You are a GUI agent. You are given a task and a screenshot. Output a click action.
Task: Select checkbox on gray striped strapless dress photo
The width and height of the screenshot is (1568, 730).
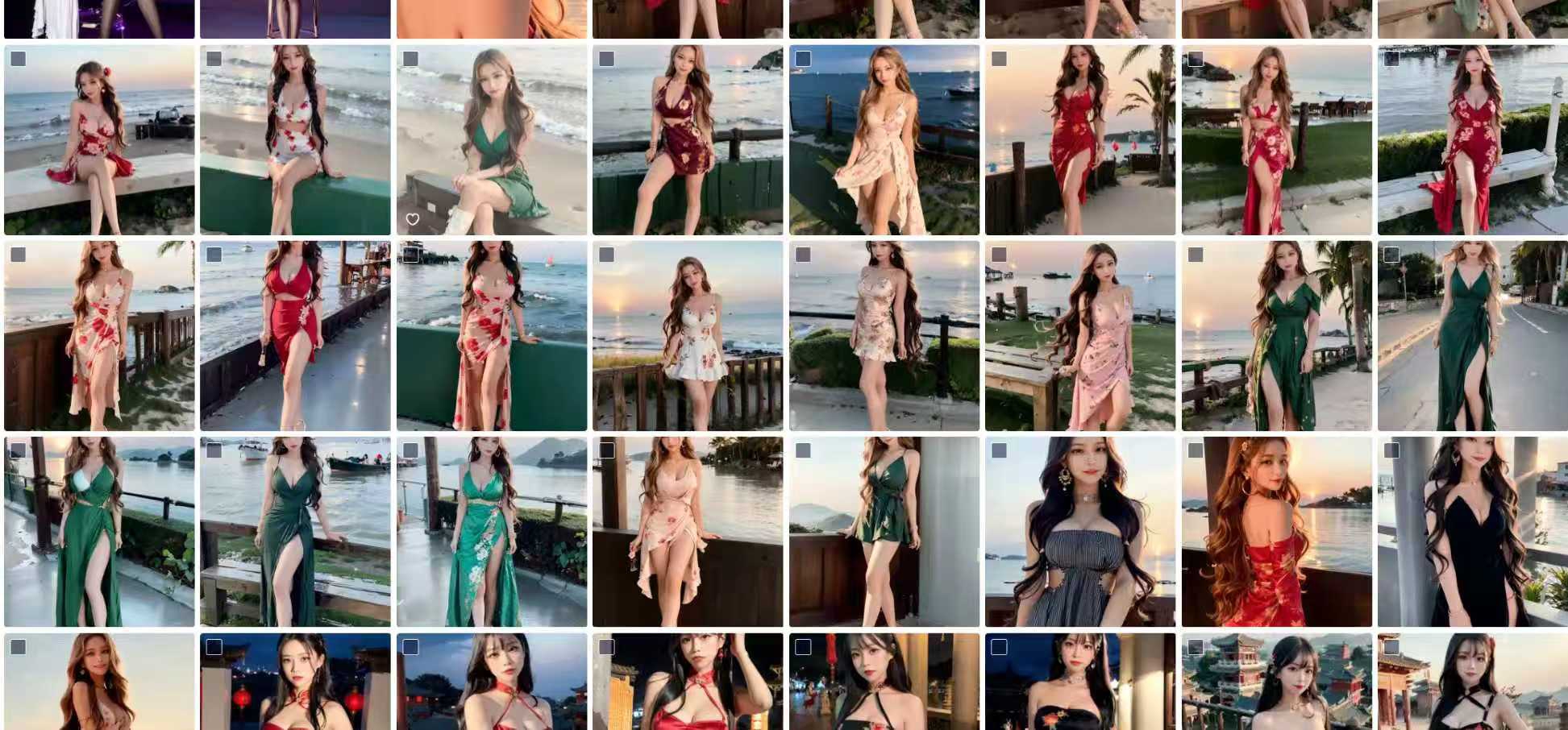999,451
